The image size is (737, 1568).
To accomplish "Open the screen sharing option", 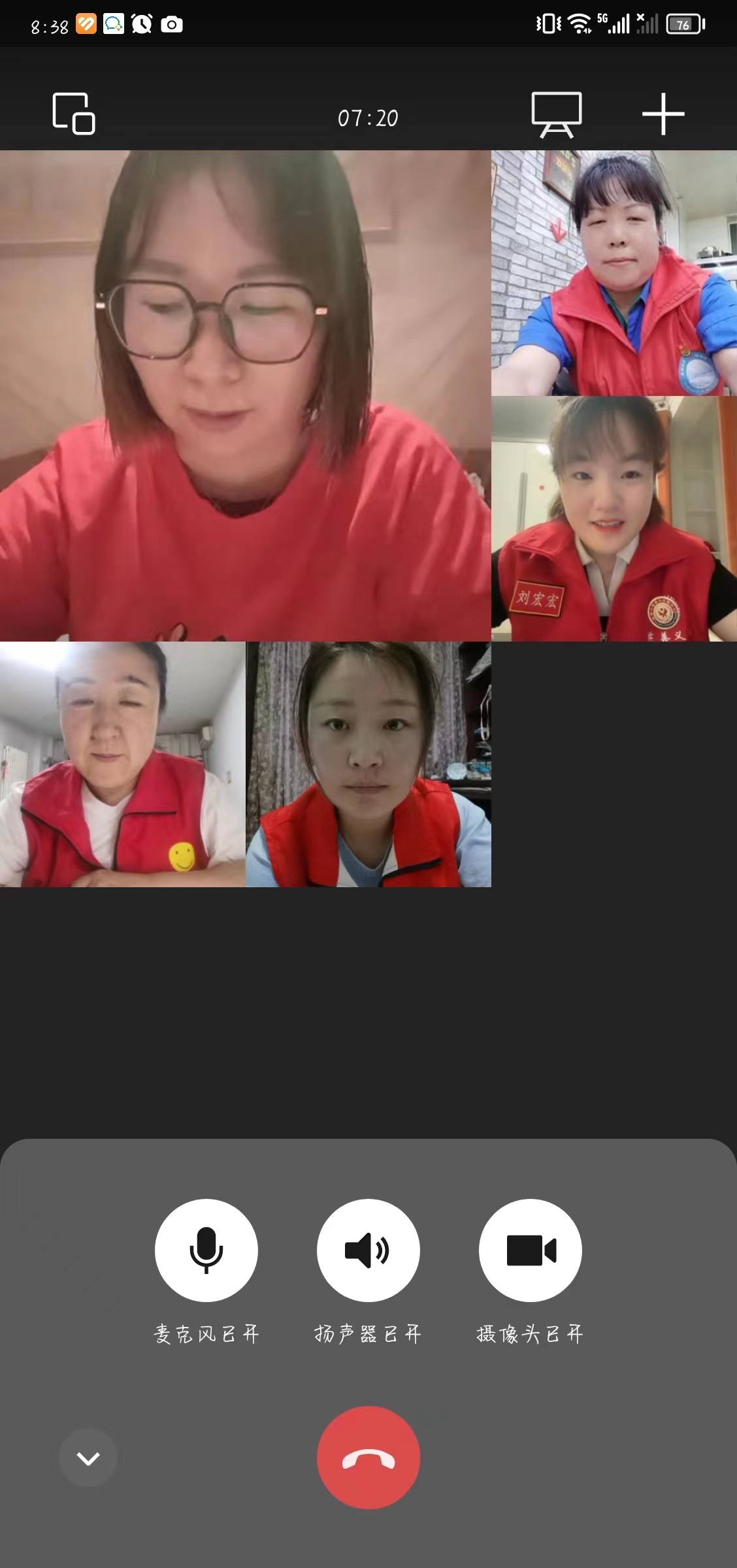I will pos(556,115).
